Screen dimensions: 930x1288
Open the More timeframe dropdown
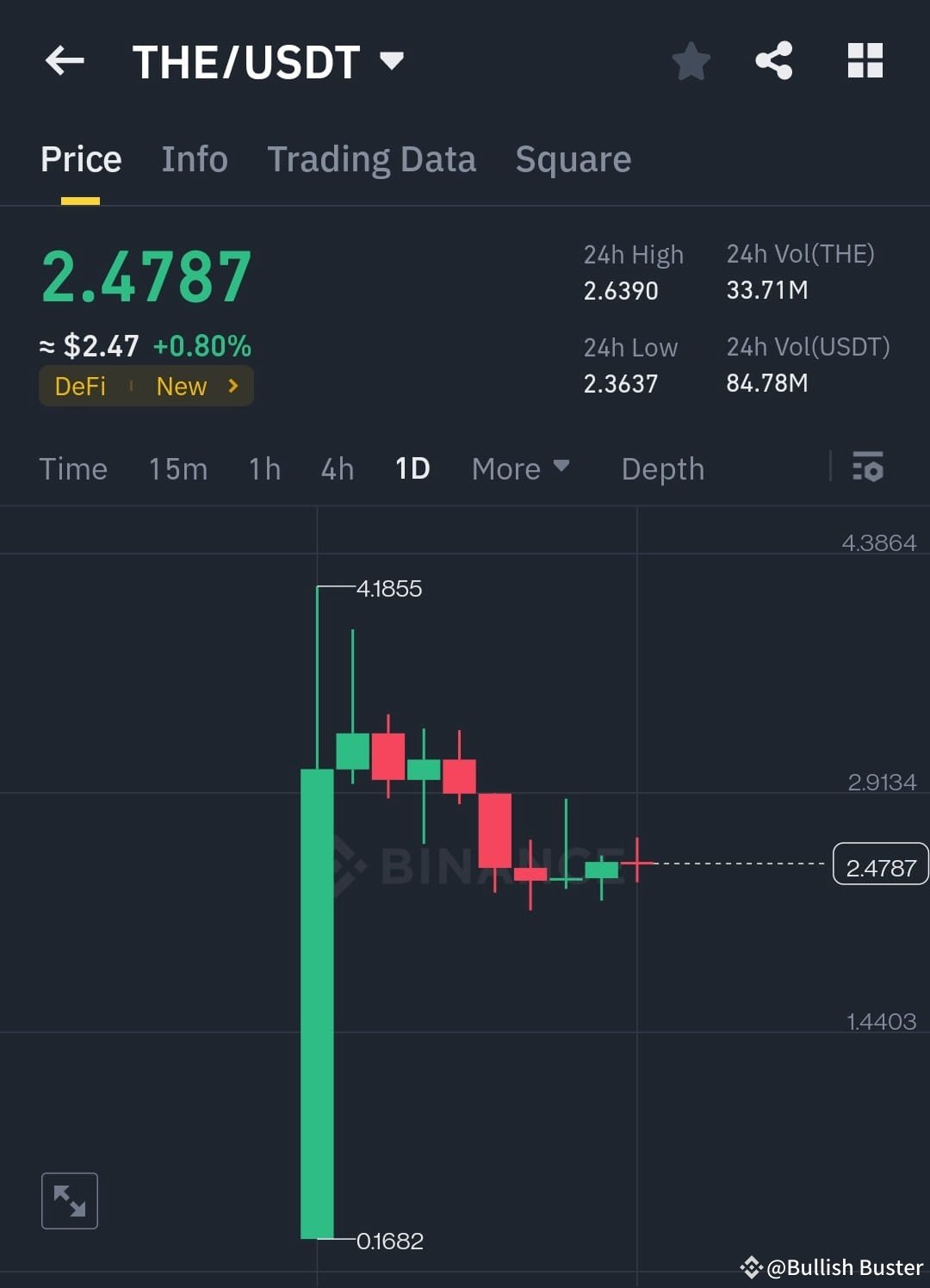point(520,468)
